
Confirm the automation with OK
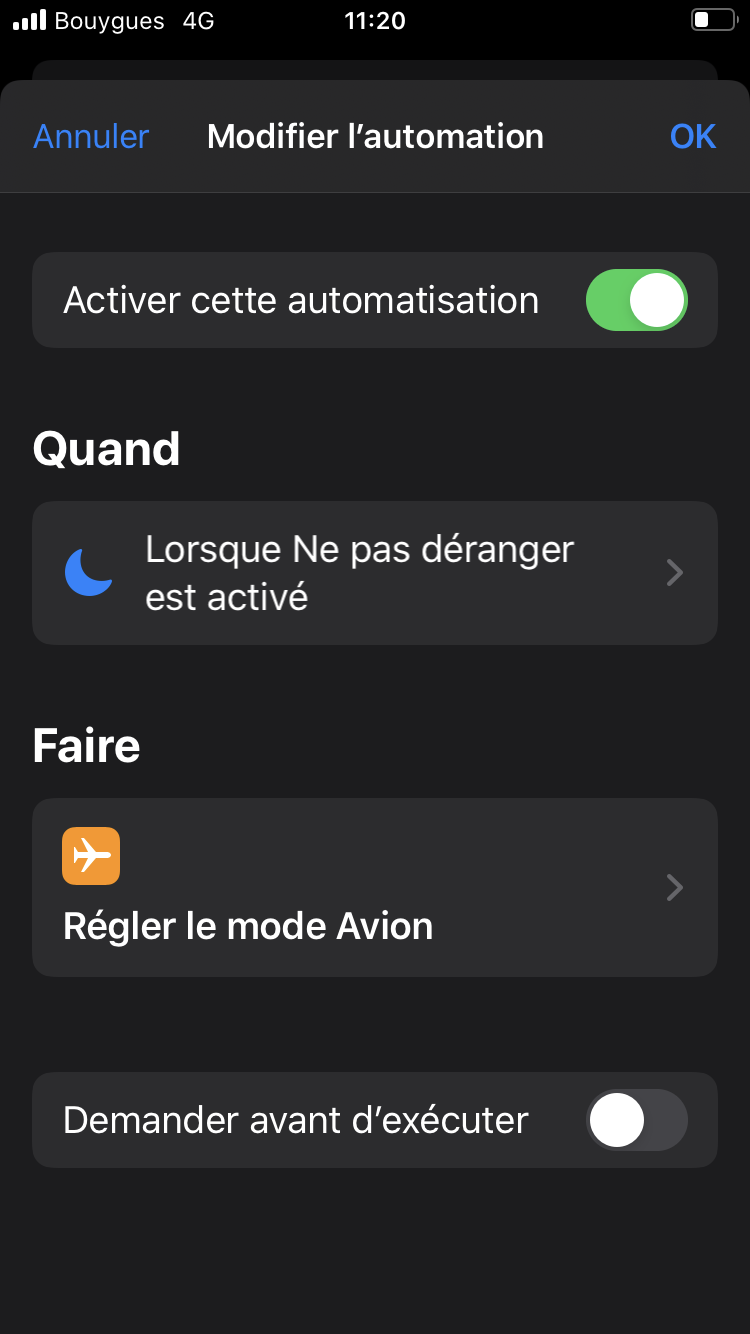click(x=692, y=136)
